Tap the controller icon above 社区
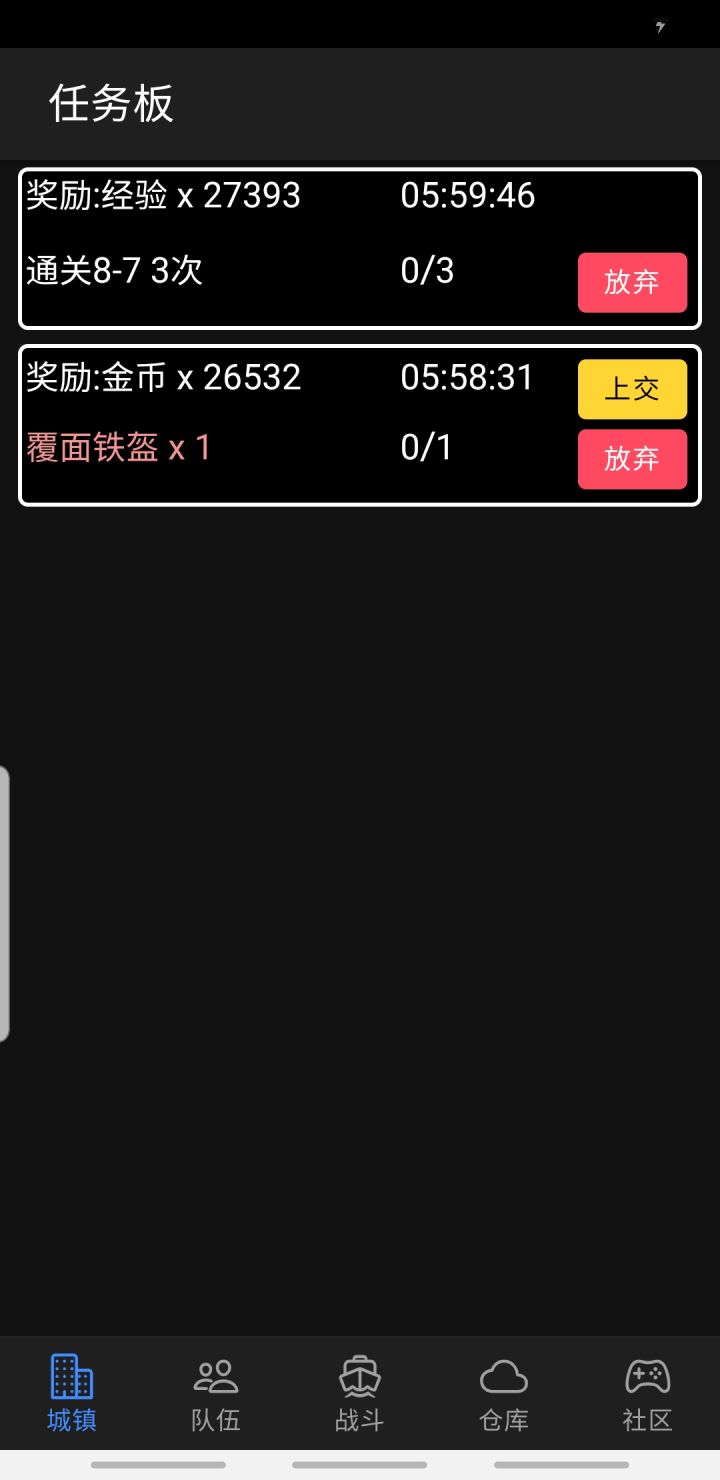 (647, 1374)
